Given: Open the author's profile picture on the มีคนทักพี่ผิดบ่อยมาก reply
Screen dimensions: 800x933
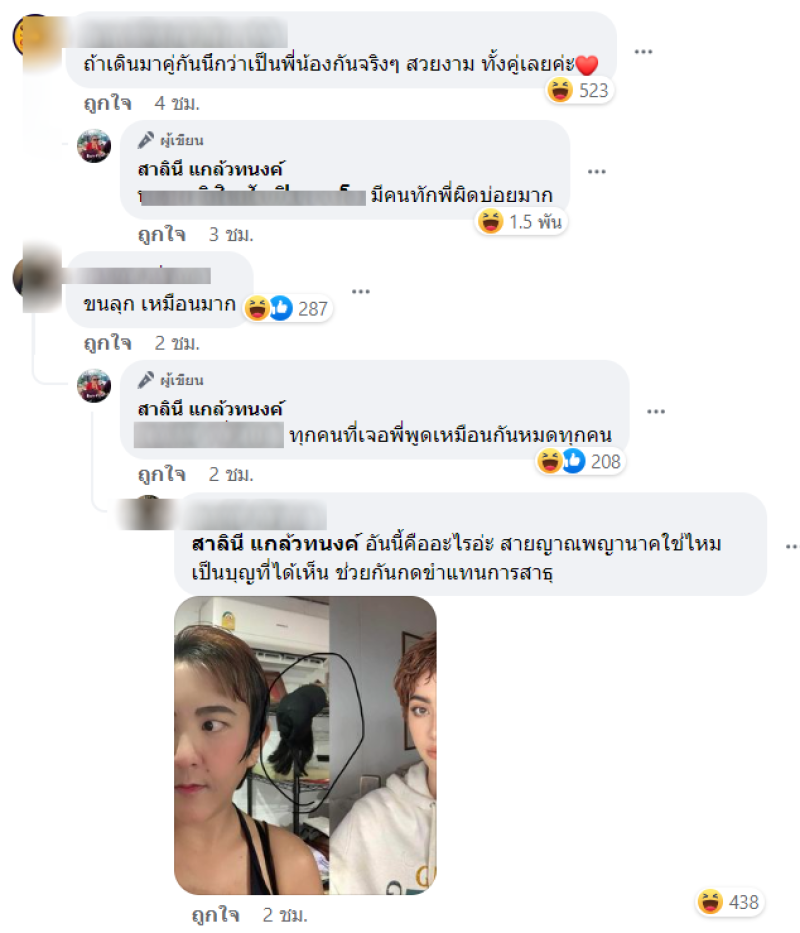Looking at the screenshot, I should 95,145.
